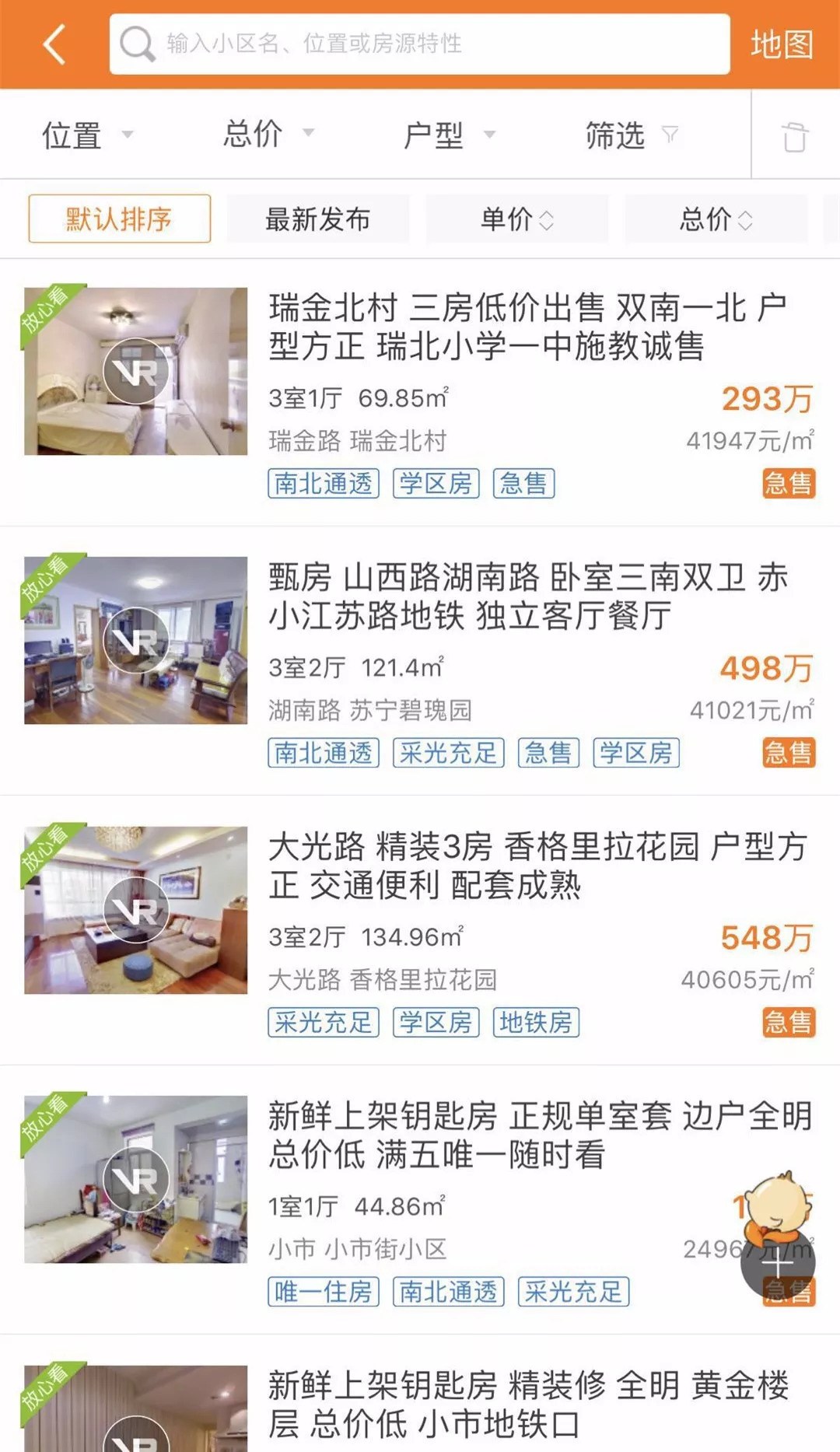Clear filters with the trash icon

795,136
